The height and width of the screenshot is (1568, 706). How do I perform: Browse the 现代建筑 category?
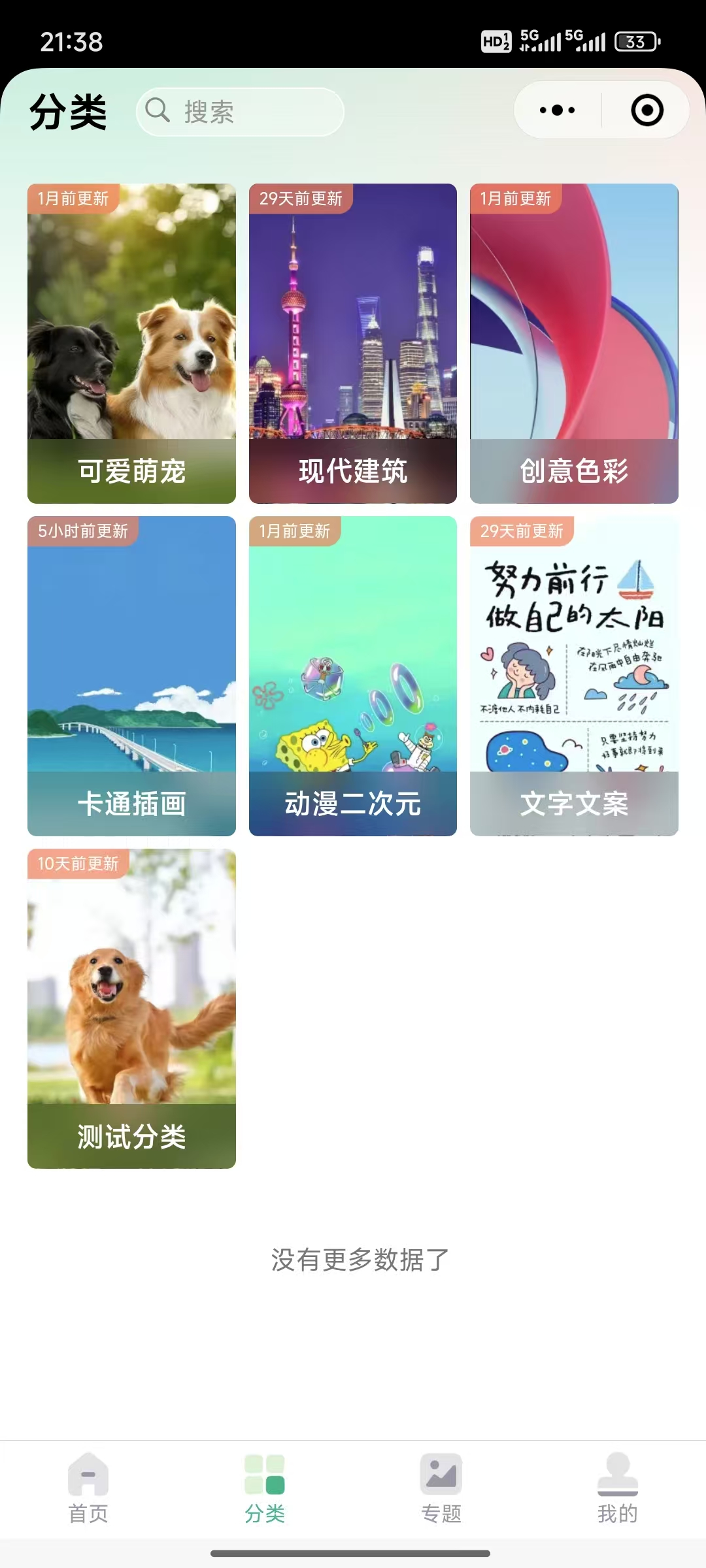(x=352, y=343)
